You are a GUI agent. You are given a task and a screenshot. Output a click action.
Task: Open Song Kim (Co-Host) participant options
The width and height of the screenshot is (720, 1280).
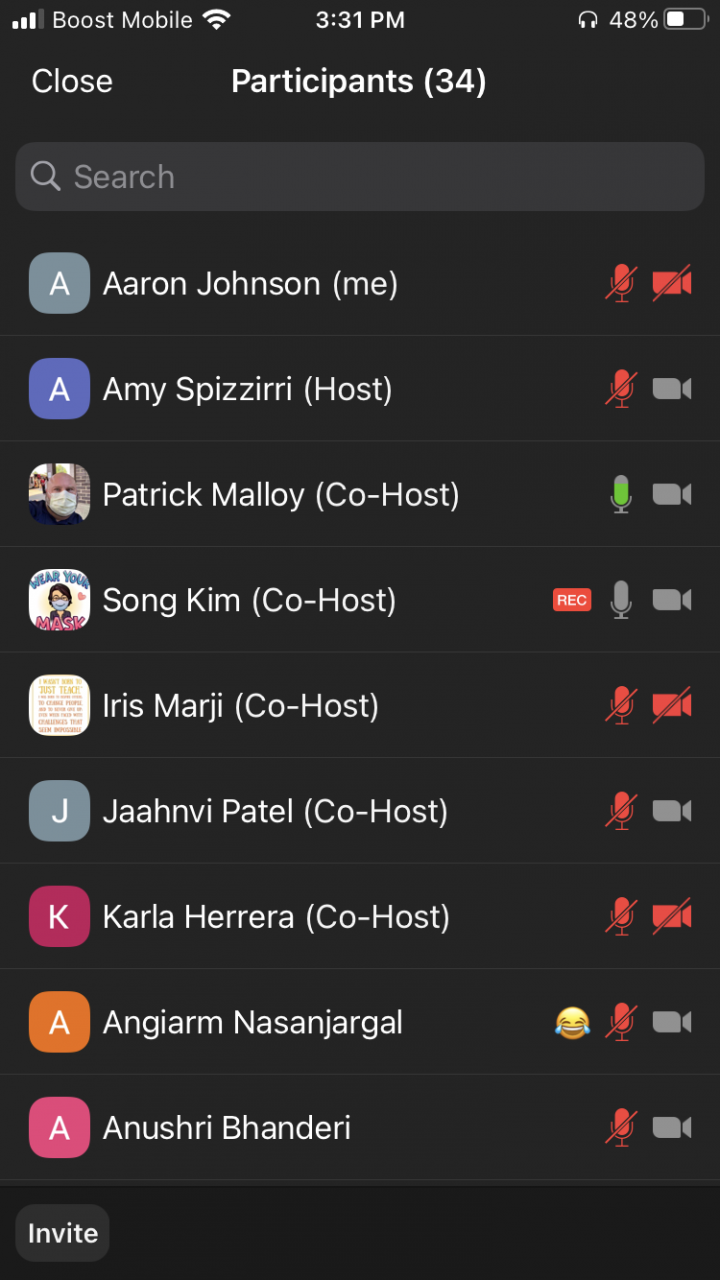click(x=249, y=600)
